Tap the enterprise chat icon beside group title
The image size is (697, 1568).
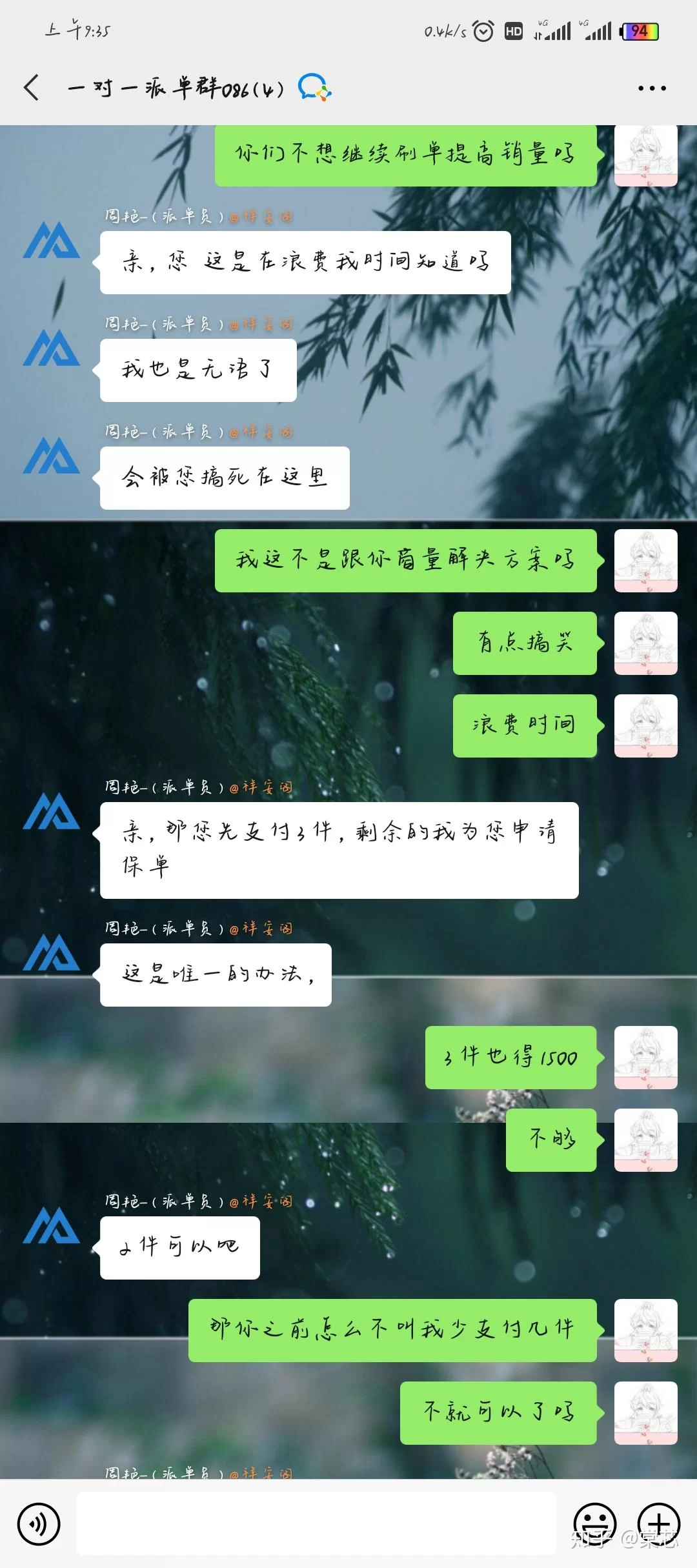[x=314, y=87]
